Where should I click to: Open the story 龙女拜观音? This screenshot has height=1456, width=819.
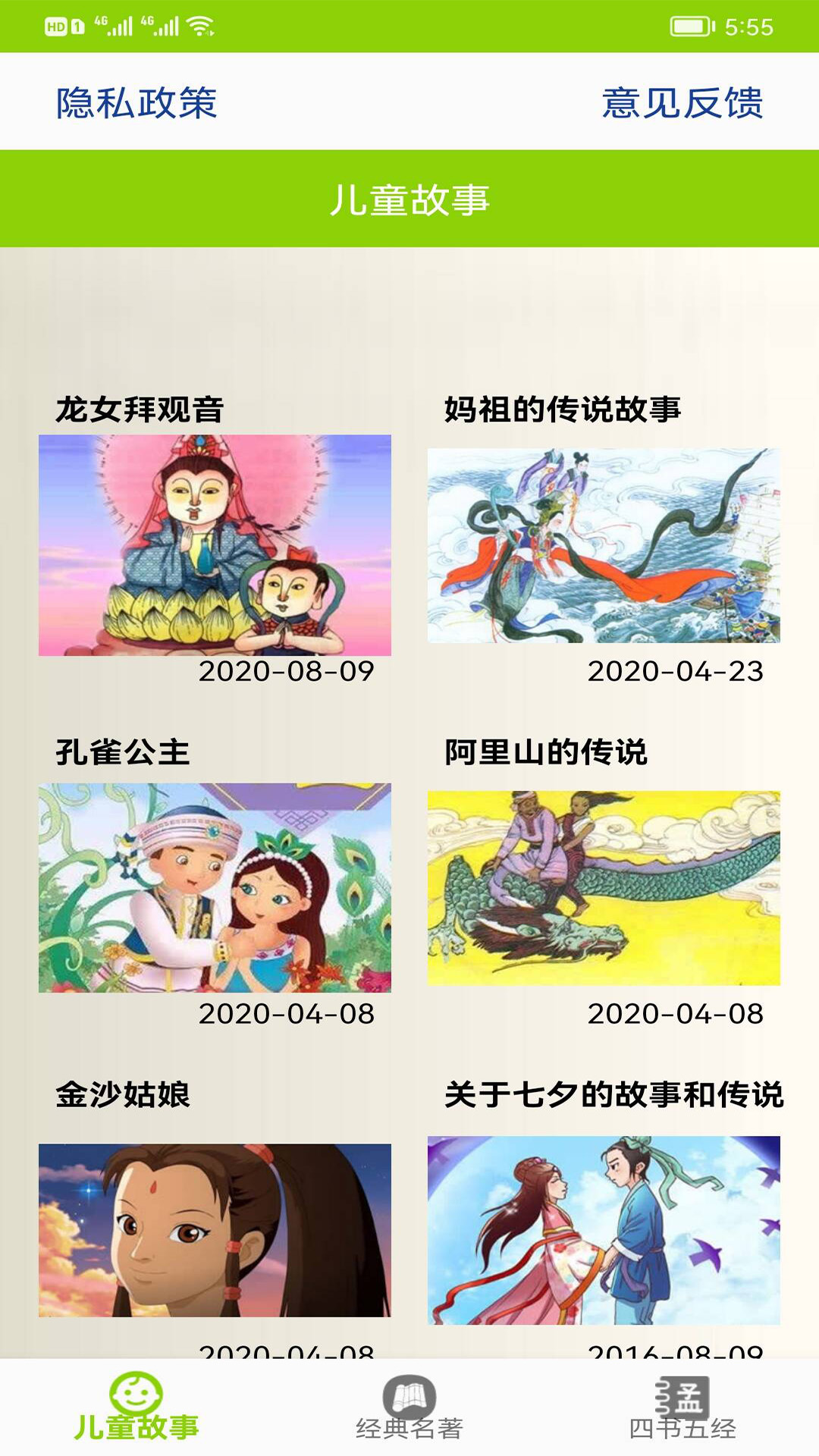click(215, 544)
